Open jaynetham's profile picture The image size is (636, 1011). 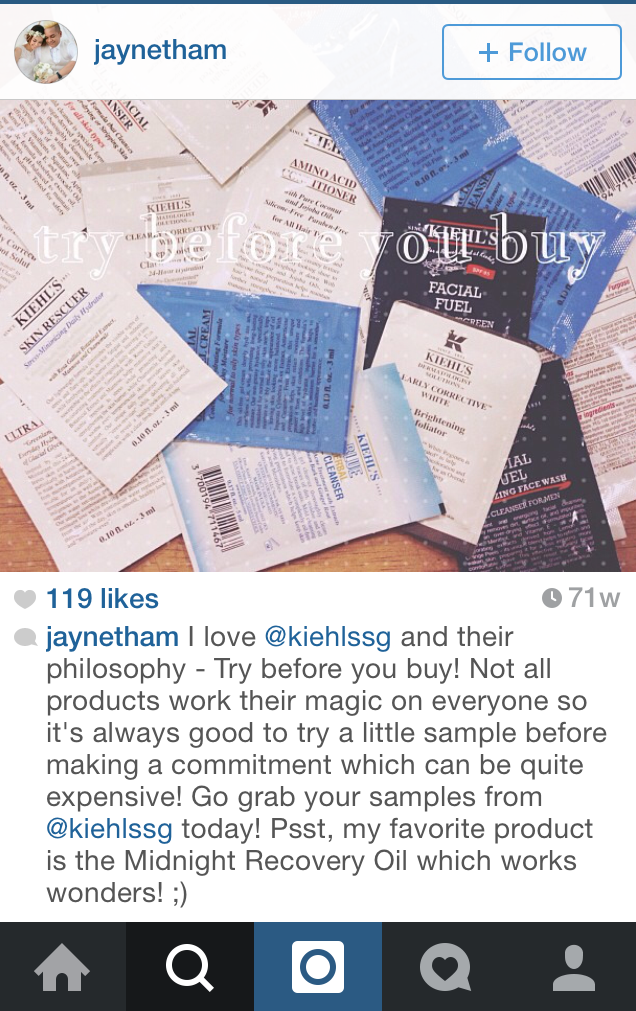(46, 52)
